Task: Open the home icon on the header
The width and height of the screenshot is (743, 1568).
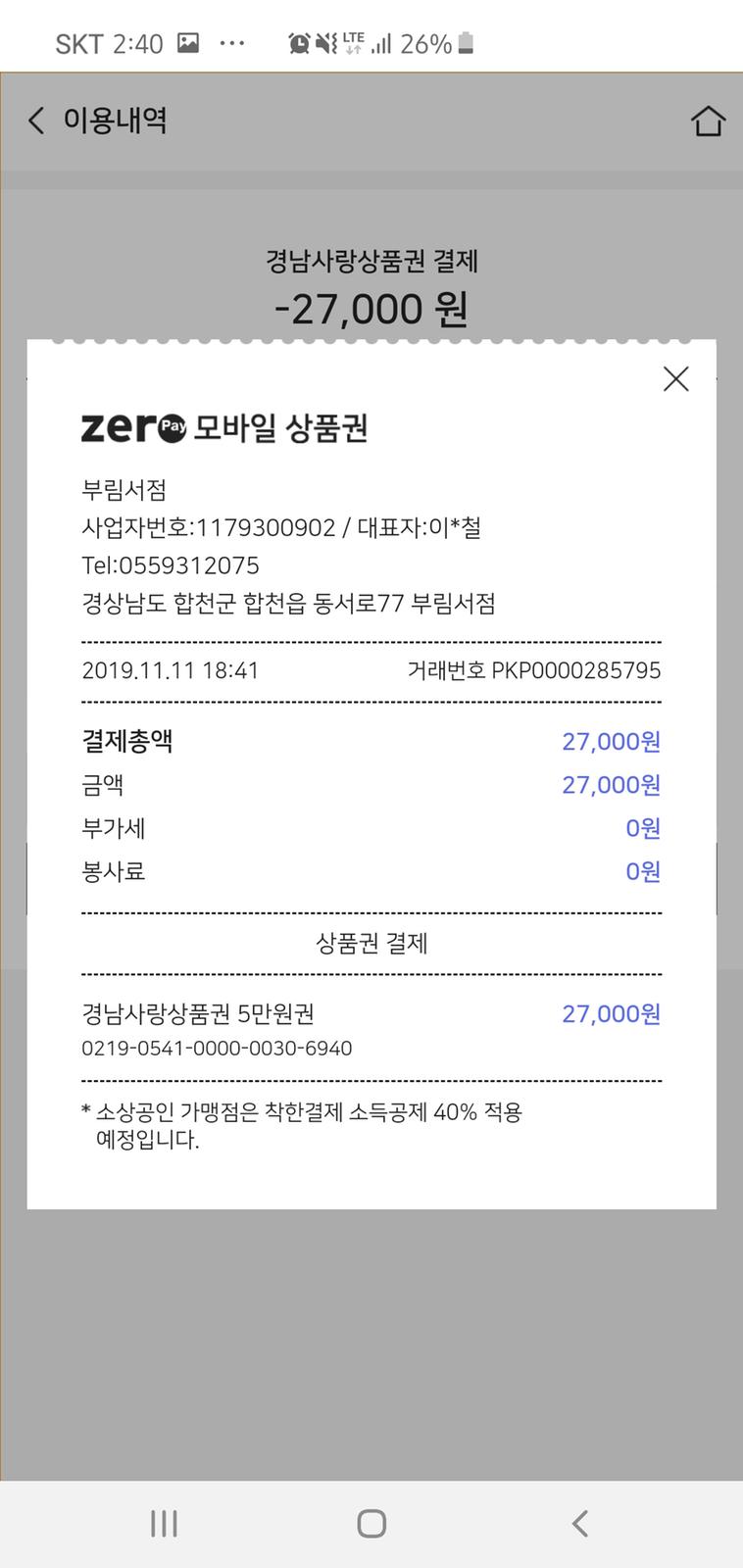Action: [709, 120]
